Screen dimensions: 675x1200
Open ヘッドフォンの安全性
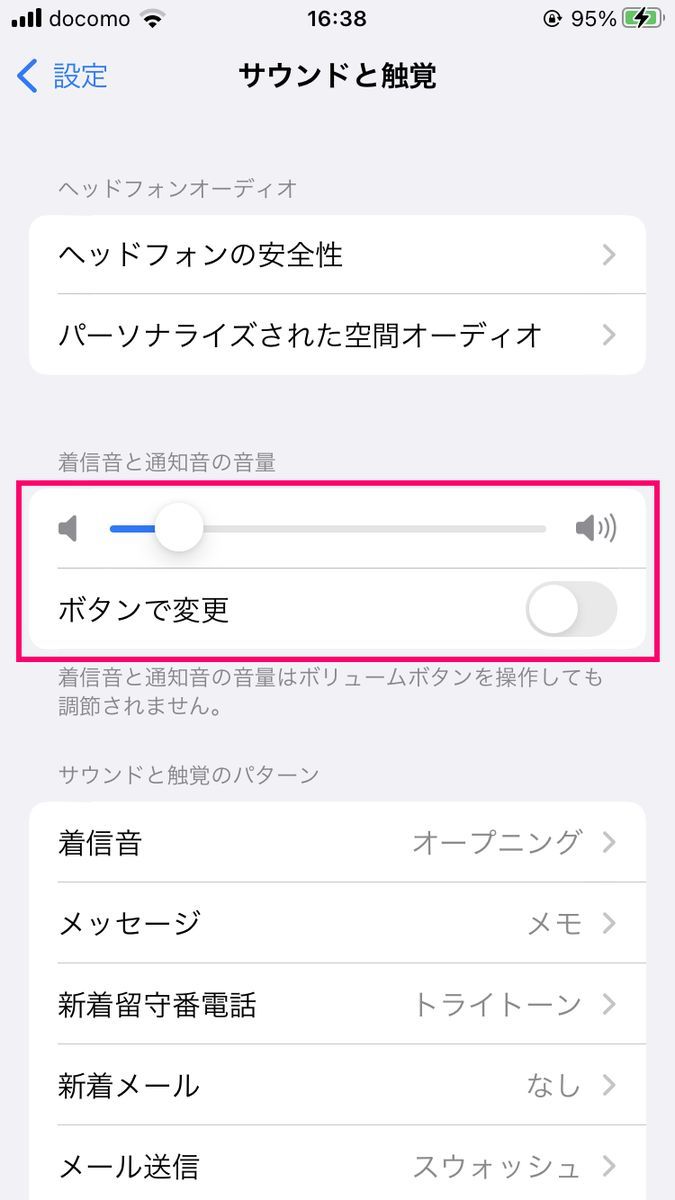(337, 255)
